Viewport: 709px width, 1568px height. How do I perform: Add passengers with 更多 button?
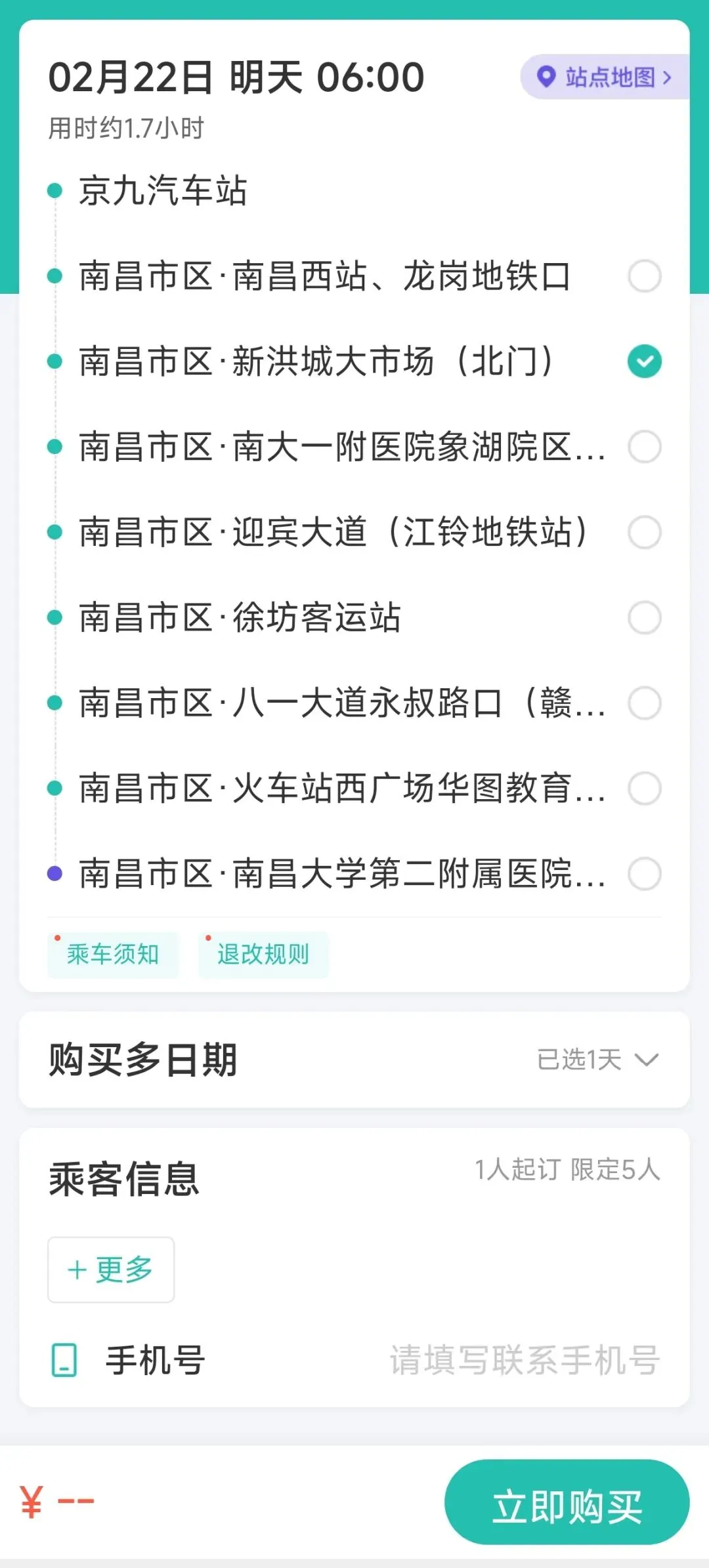pos(111,1269)
